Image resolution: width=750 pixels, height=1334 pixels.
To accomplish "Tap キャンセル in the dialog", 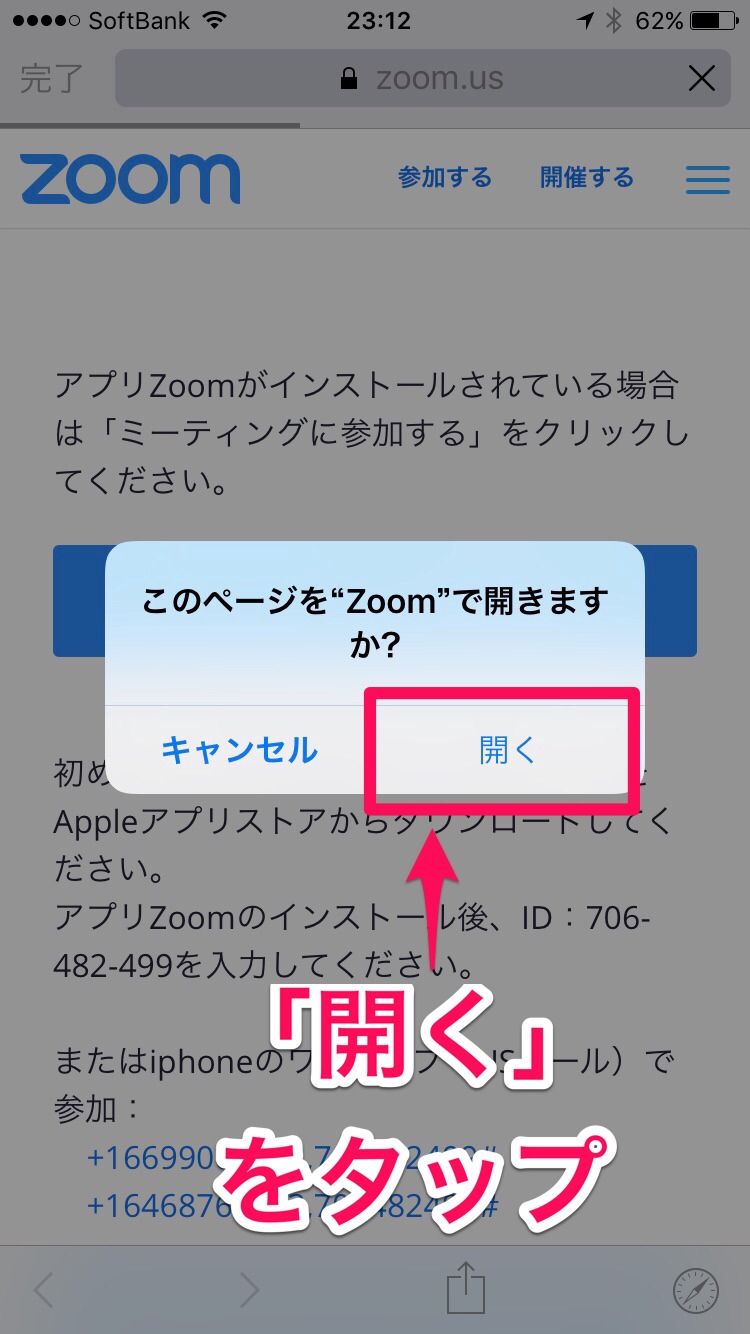I will 239,750.
